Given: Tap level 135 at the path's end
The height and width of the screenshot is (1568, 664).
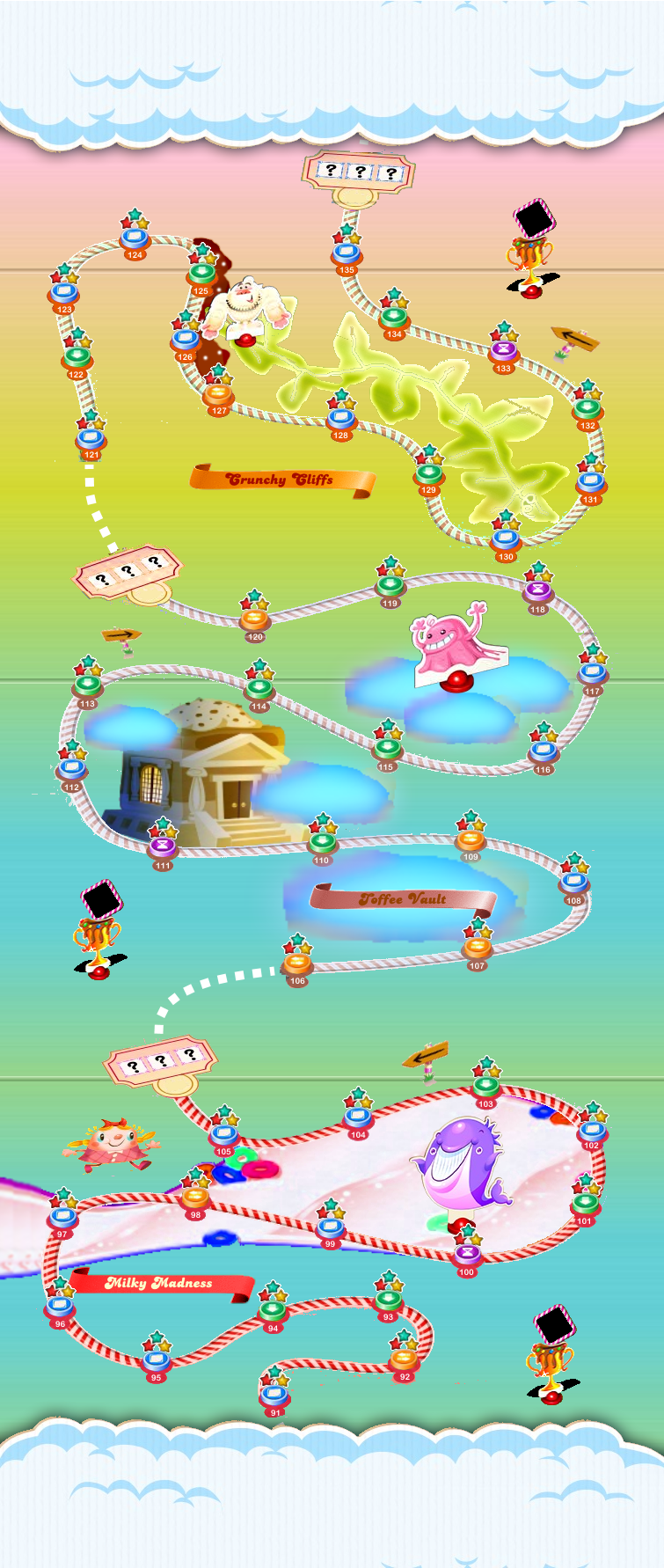Looking at the screenshot, I should point(347,253).
